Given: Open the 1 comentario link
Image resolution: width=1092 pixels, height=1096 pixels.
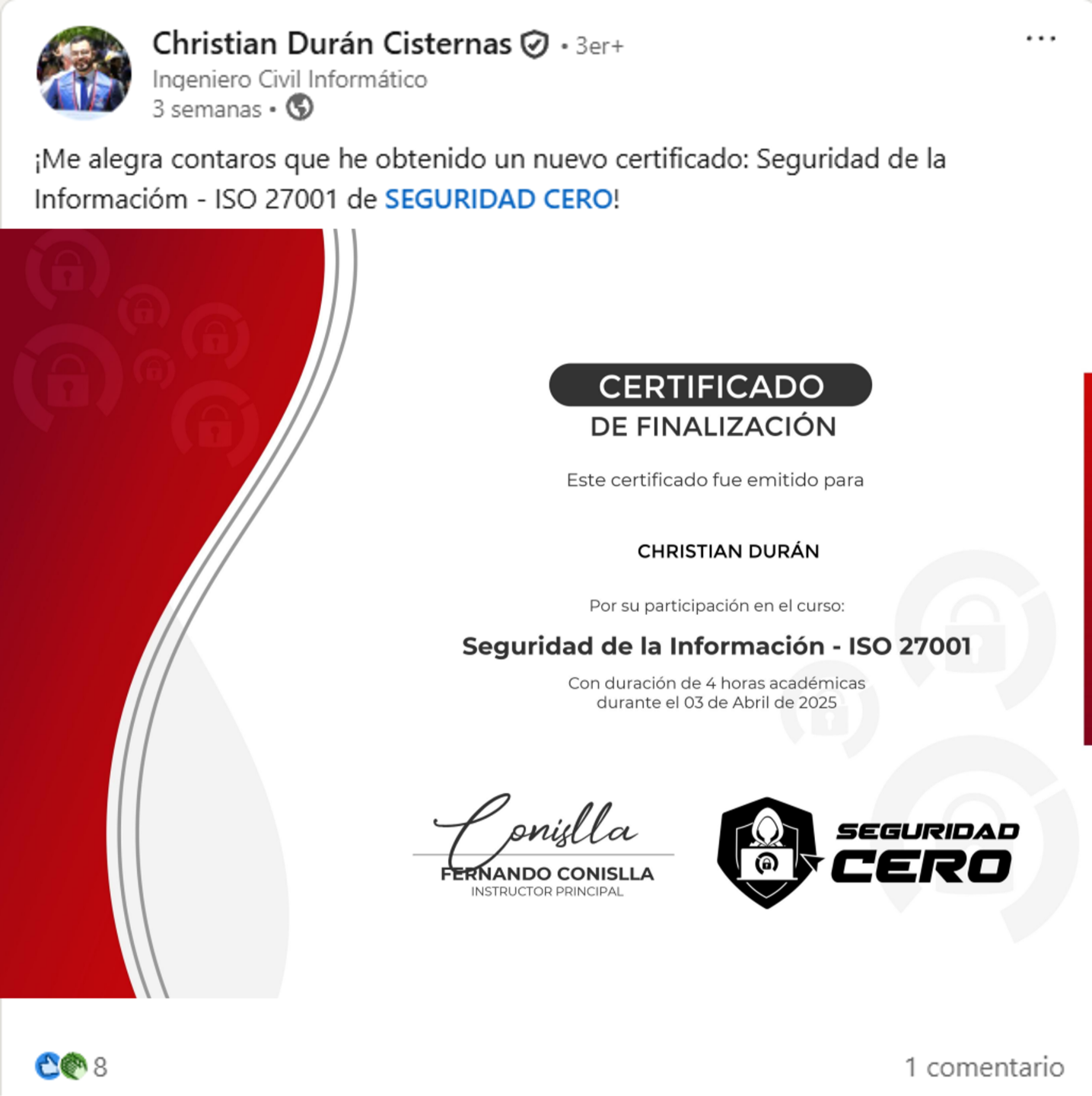Looking at the screenshot, I should [984, 1067].
